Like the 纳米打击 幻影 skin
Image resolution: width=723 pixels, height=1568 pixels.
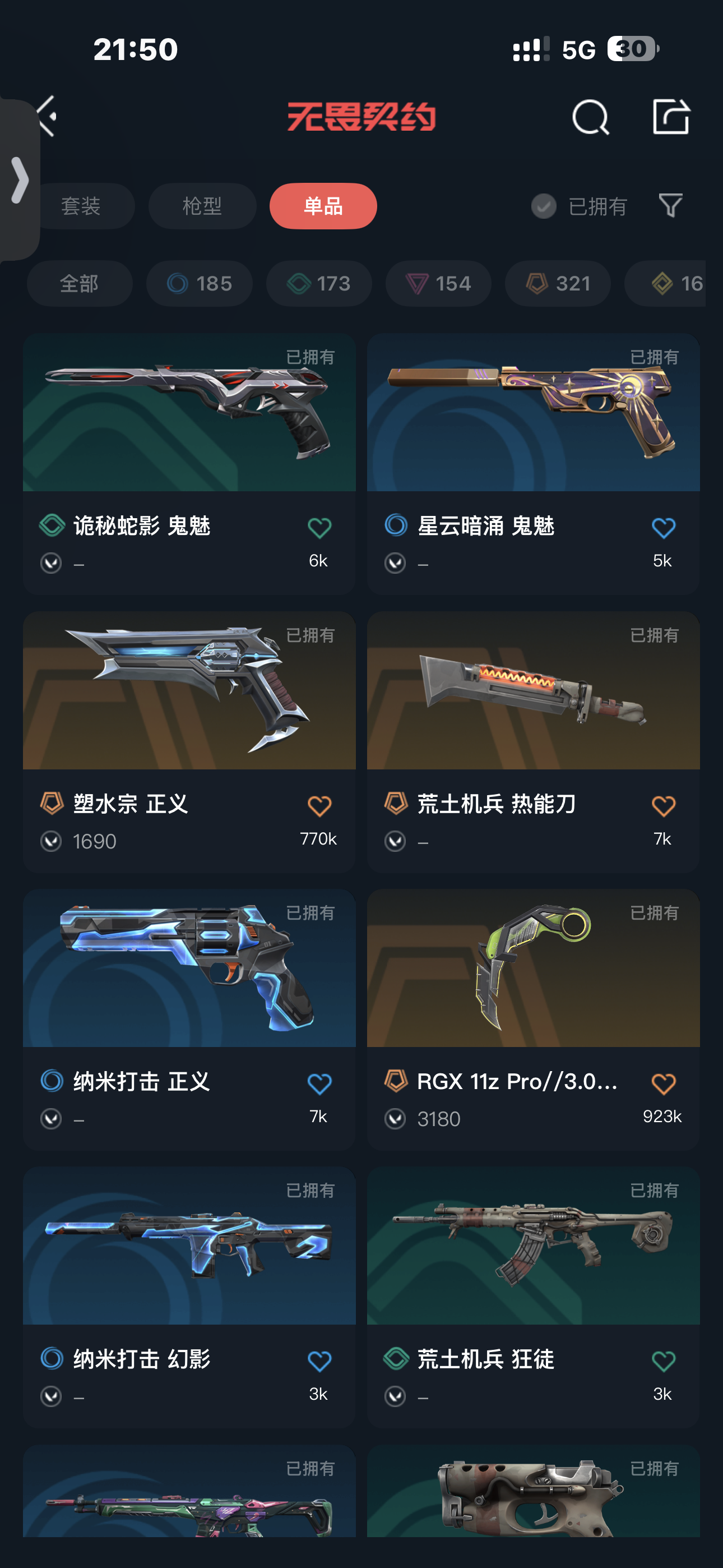click(x=319, y=1361)
